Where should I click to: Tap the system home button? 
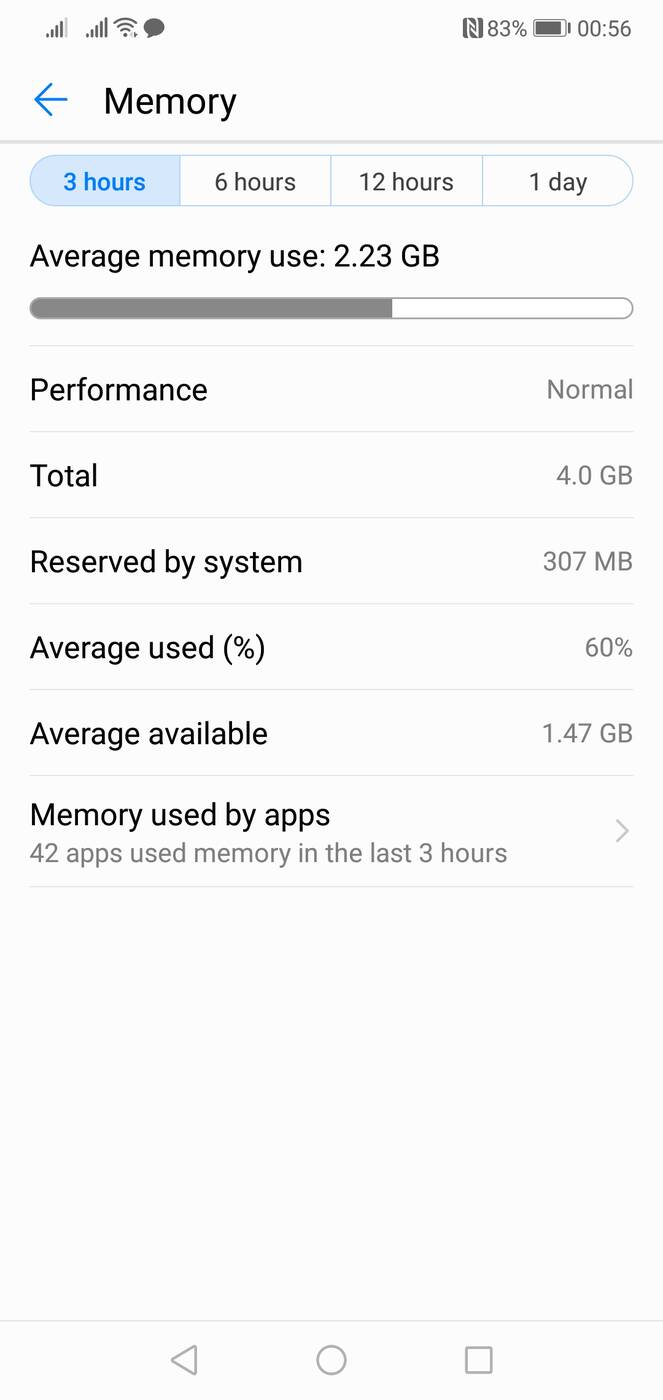pos(331,1360)
